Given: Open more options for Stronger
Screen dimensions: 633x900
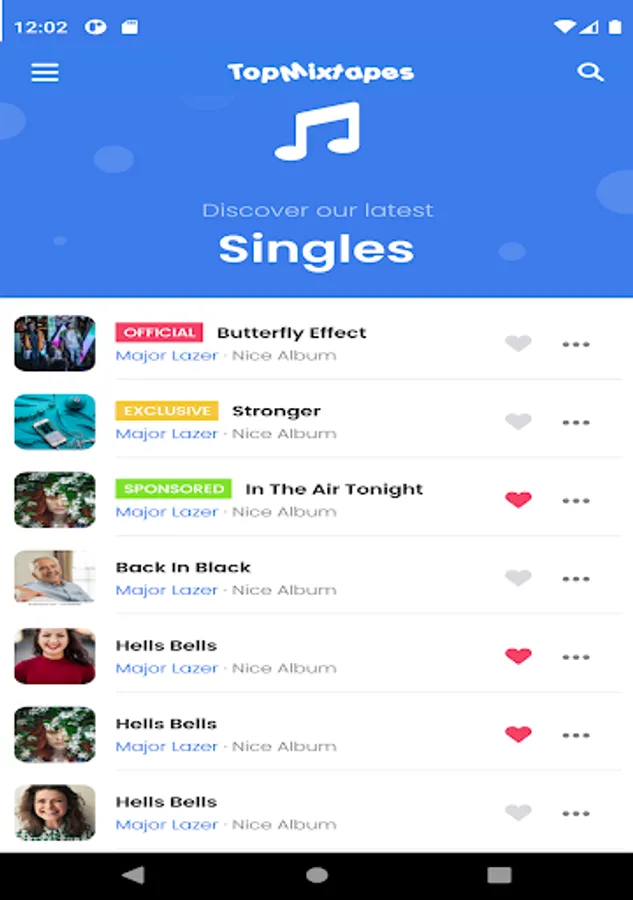Looking at the screenshot, I should pyautogui.click(x=576, y=422).
